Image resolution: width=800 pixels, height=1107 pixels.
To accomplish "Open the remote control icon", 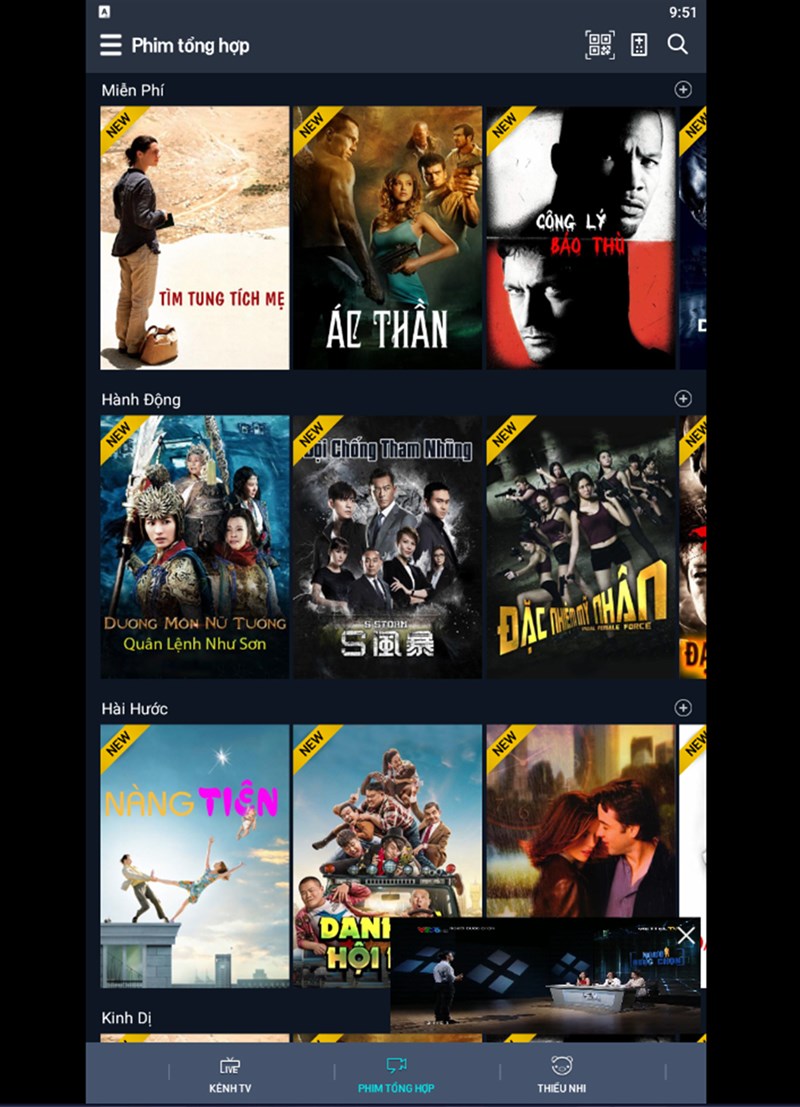I will 639,45.
